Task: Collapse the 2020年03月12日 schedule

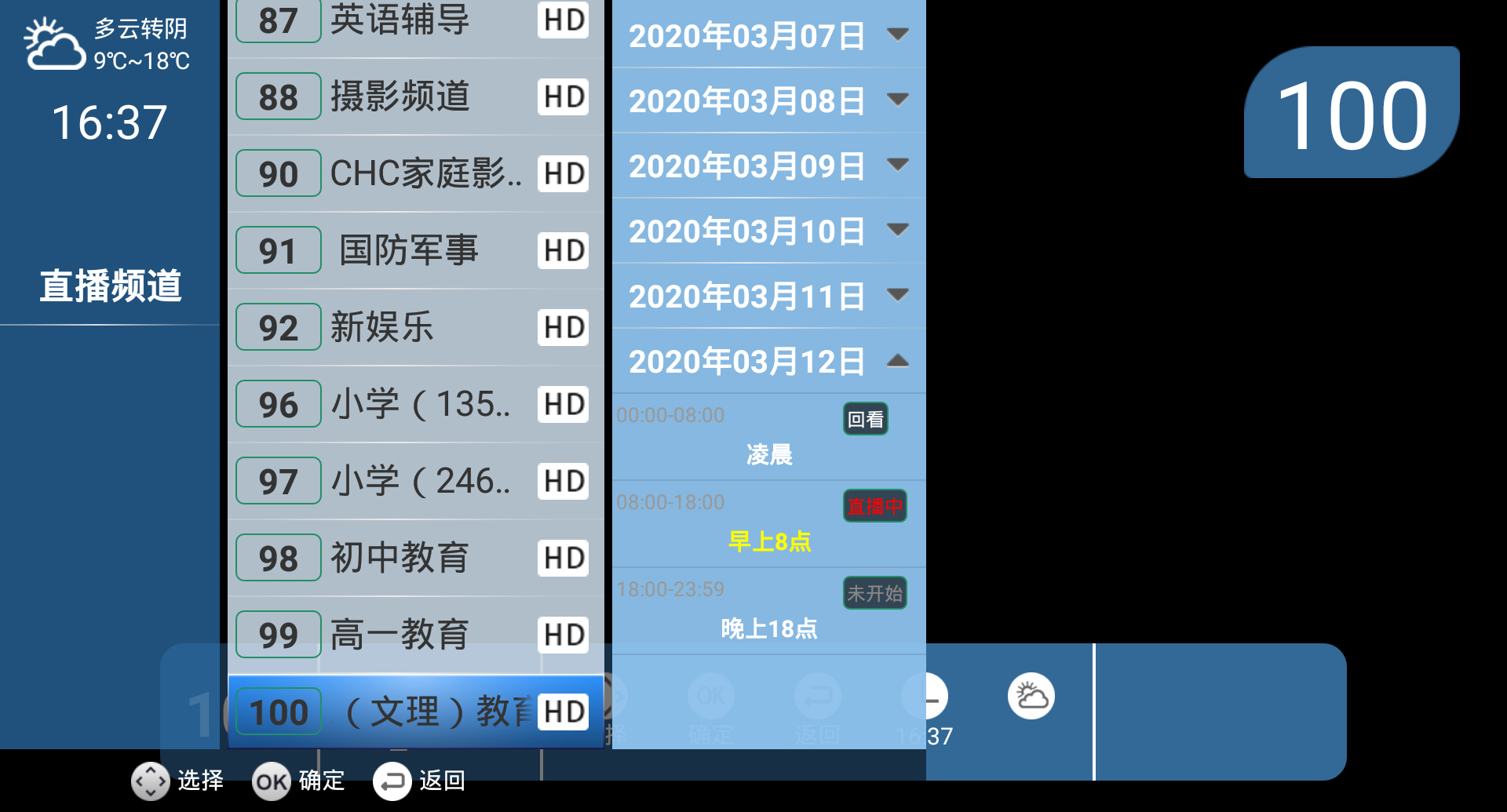Action: (x=768, y=361)
